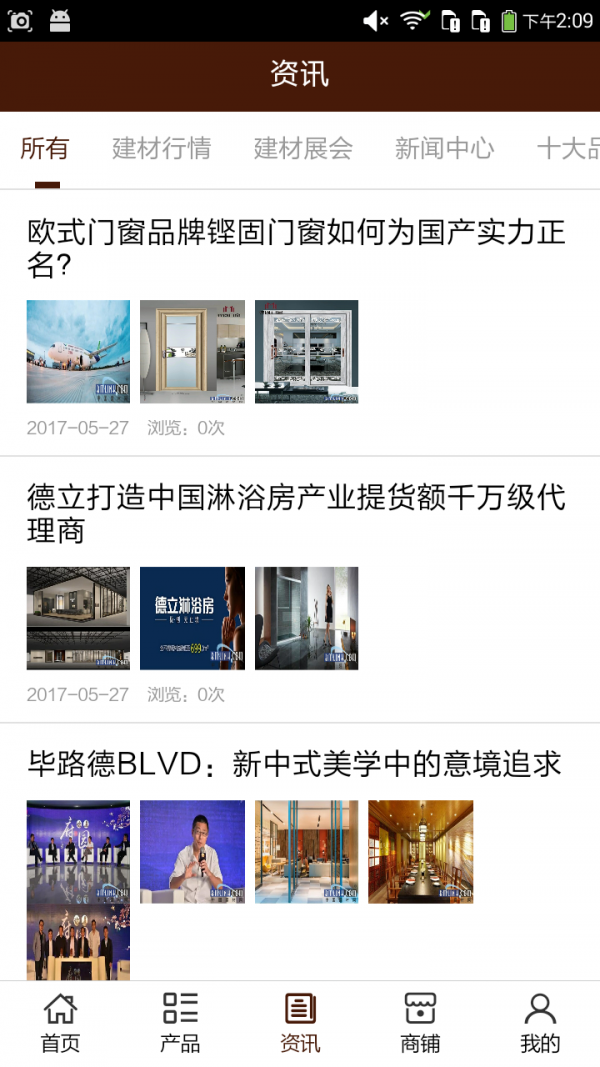This screenshot has width=600, height=1067.
Task: Switch to the 新闻中心 tab
Action: click(444, 150)
